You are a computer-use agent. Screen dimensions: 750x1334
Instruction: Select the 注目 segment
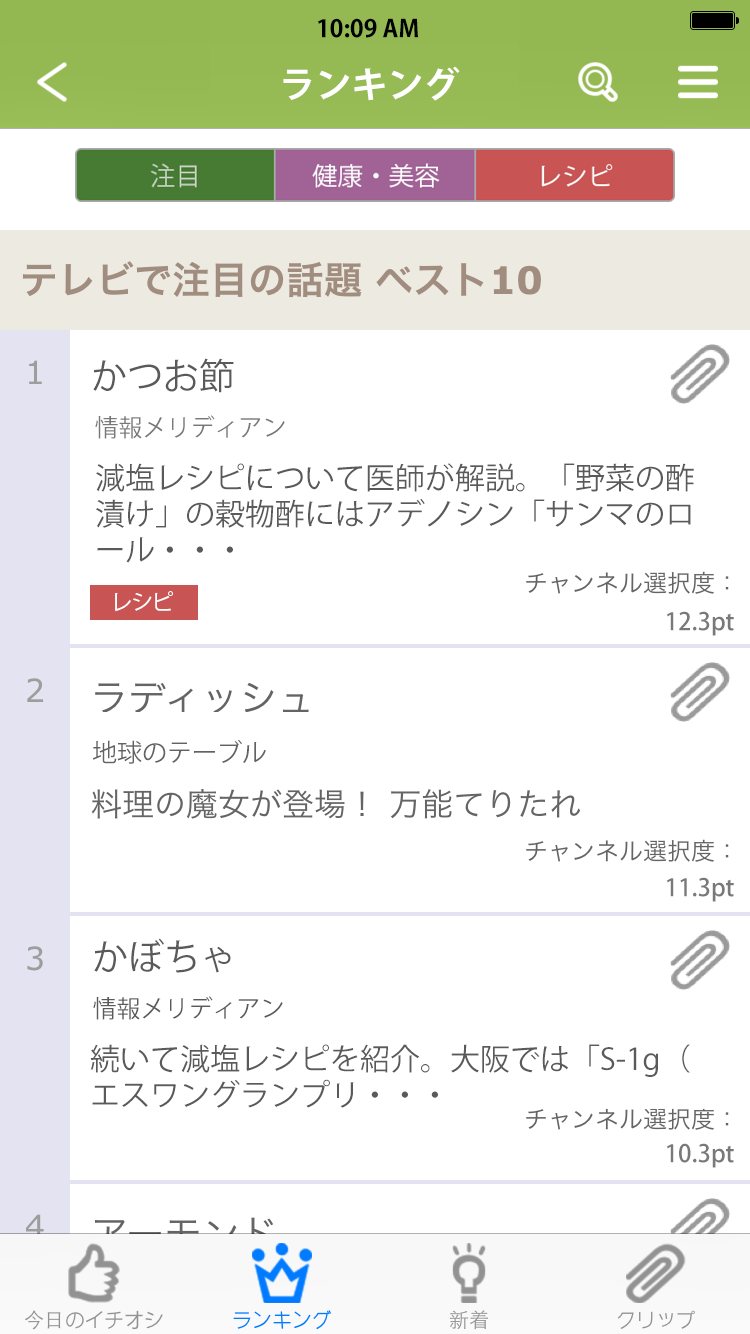pos(175,176)
